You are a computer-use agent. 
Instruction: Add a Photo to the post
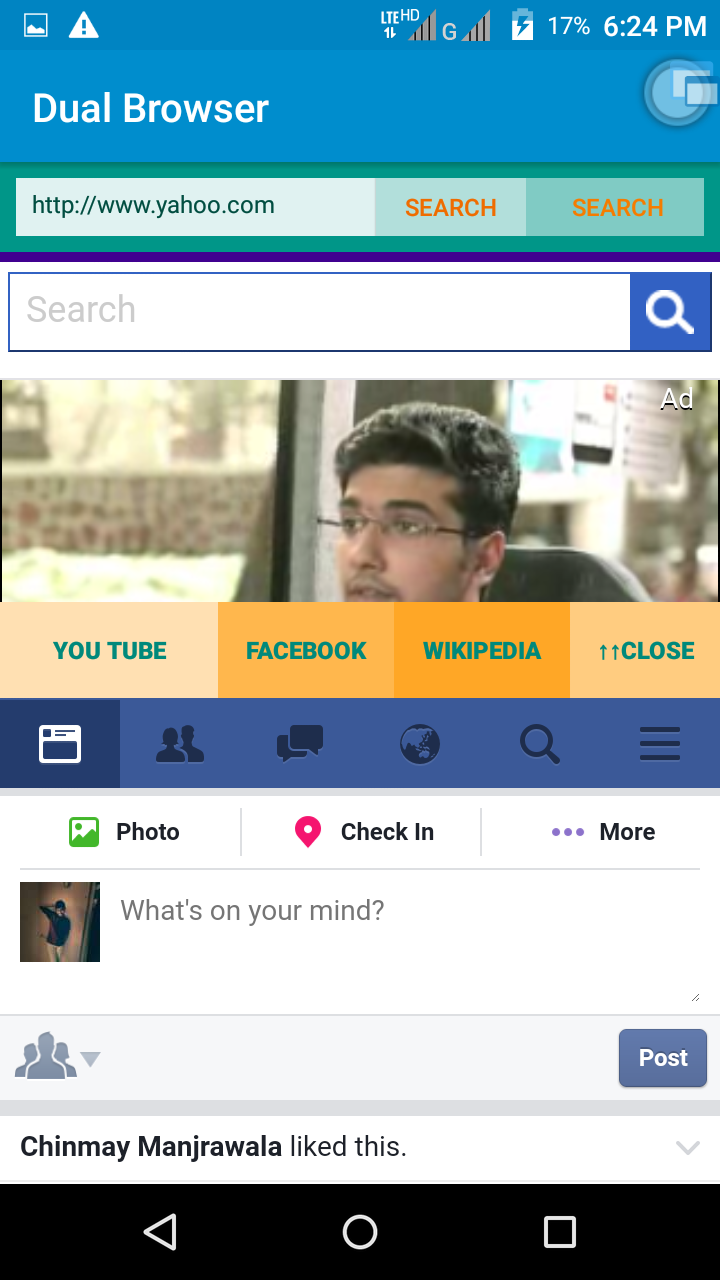tap(126, 832)
